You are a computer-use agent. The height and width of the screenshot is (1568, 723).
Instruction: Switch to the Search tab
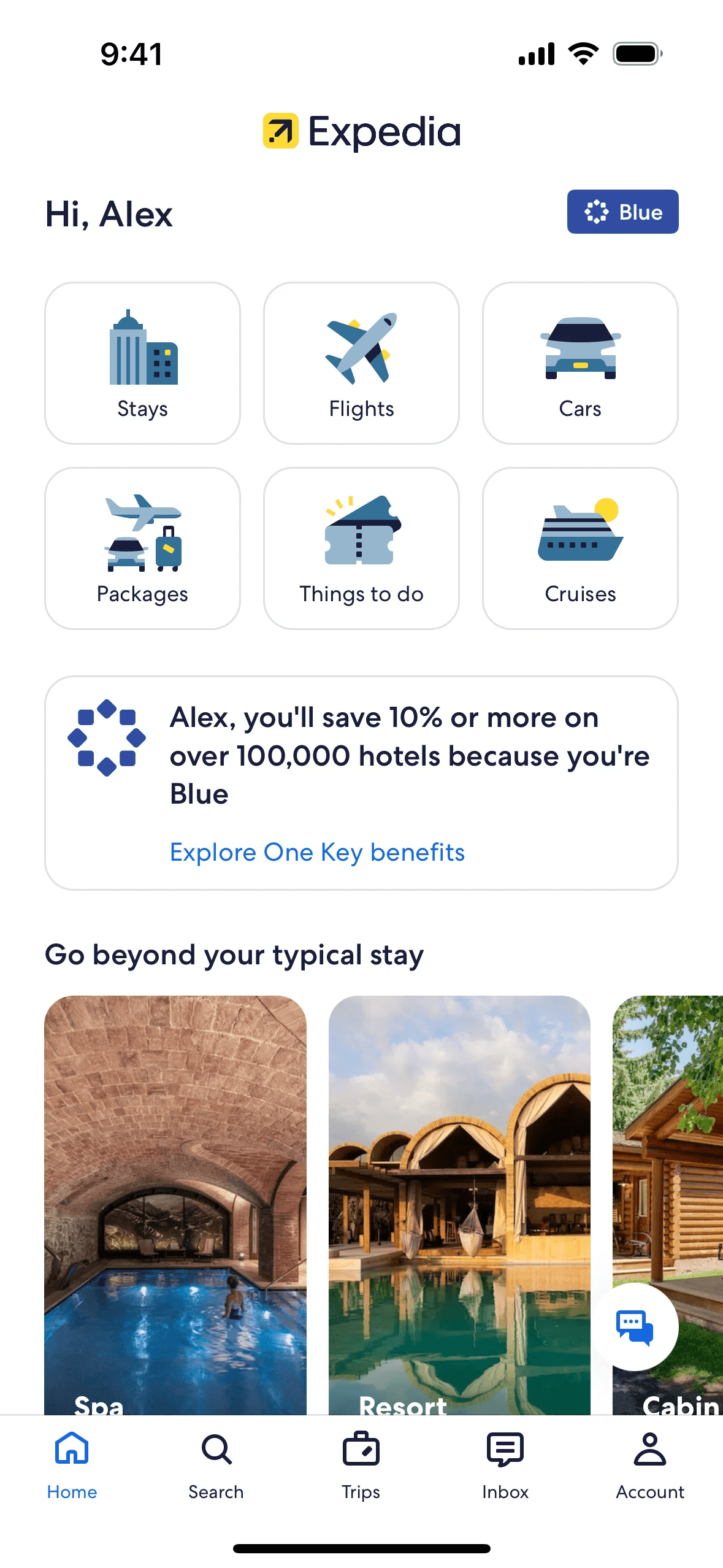click(x=216, y=1466)
